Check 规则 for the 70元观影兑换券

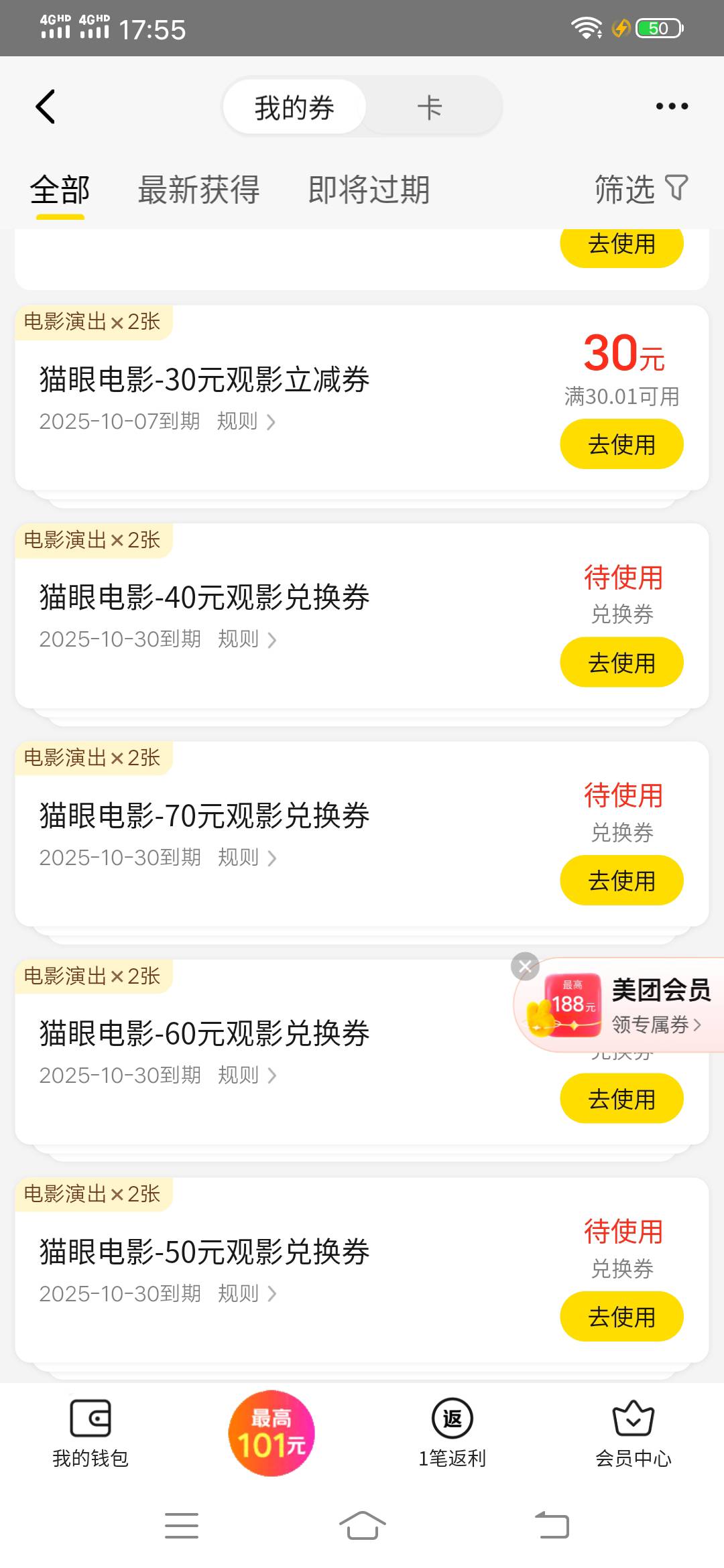click(247, 858)
